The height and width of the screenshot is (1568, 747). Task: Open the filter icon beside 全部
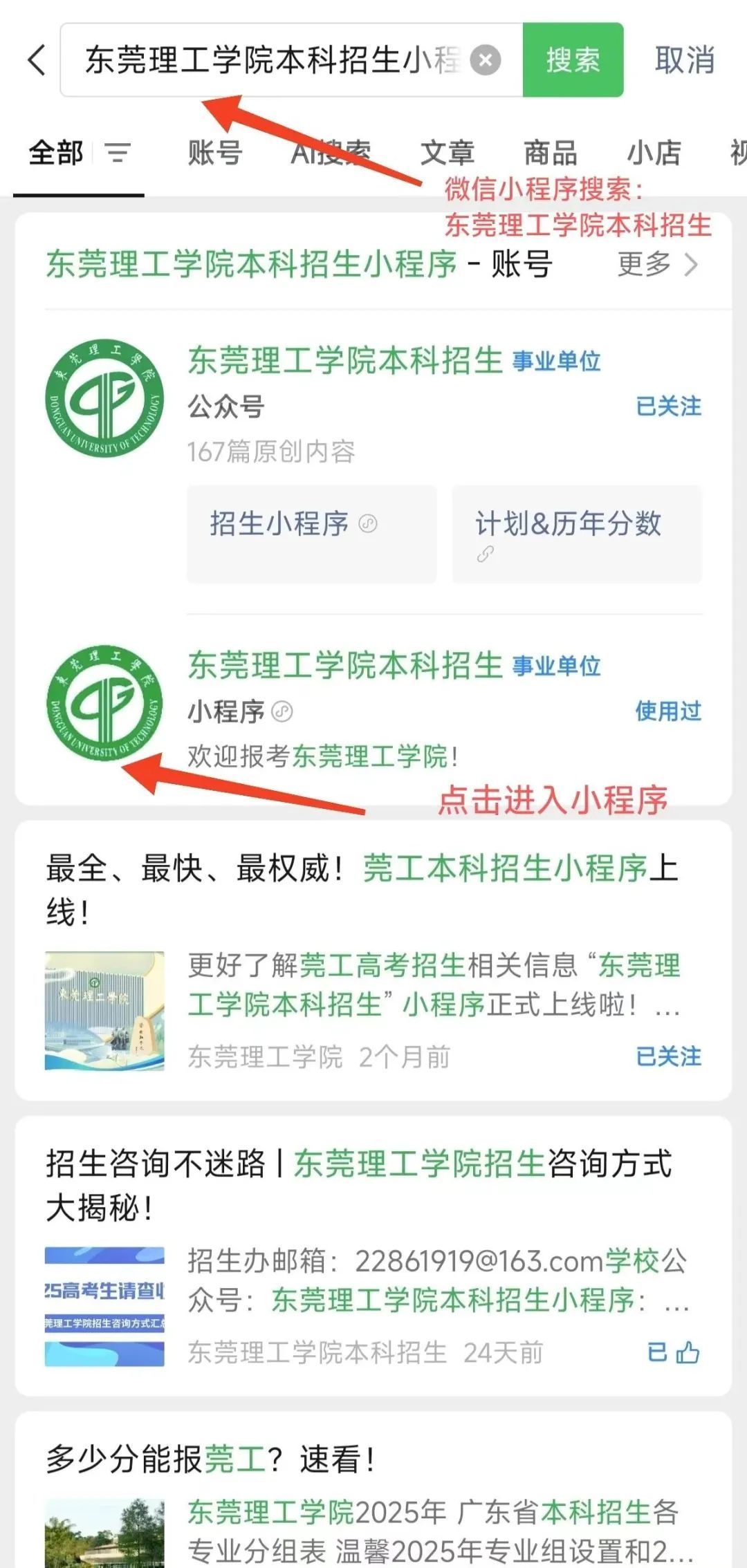pos(118,153)
